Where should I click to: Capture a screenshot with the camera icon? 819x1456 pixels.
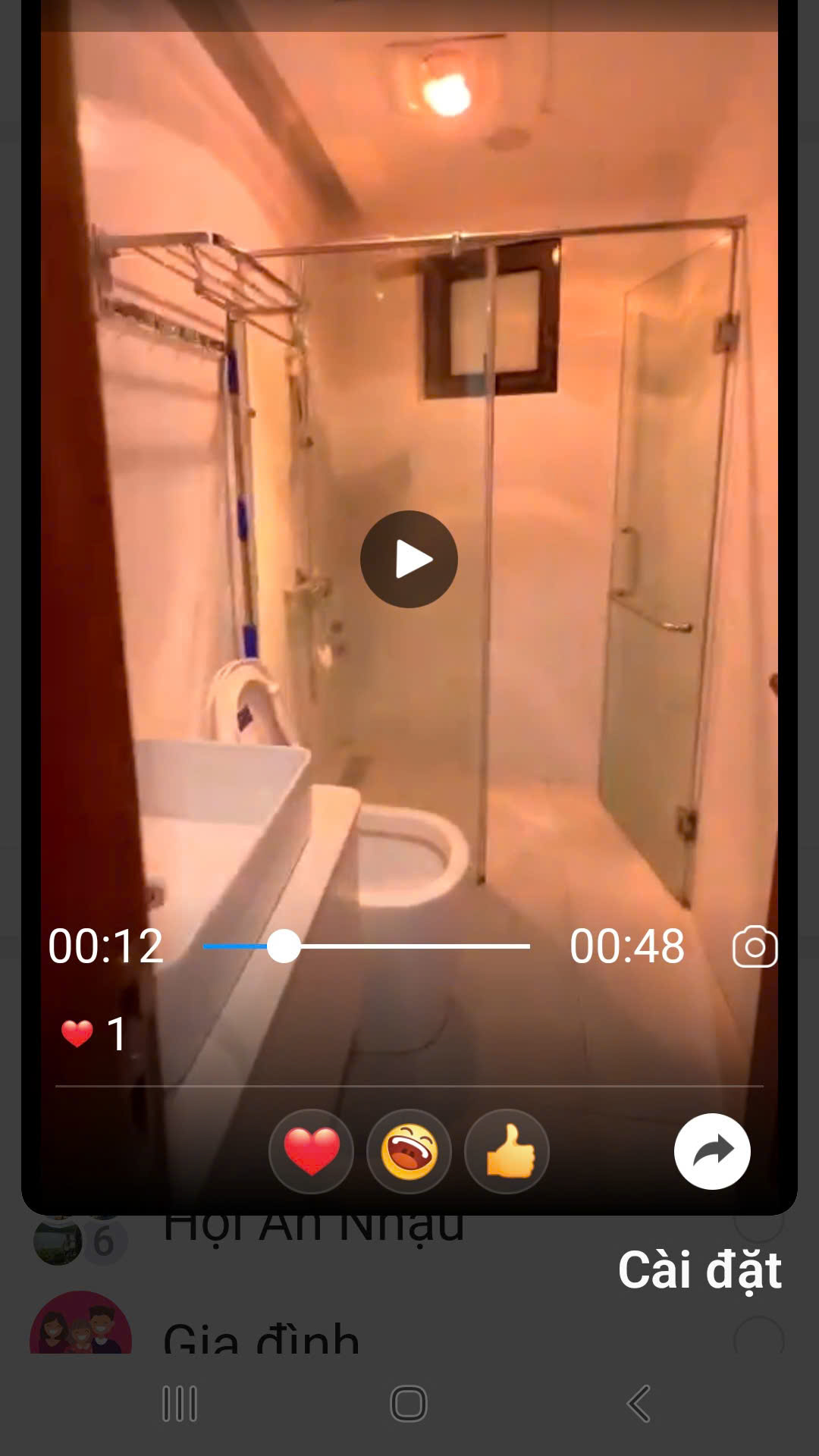755,946
